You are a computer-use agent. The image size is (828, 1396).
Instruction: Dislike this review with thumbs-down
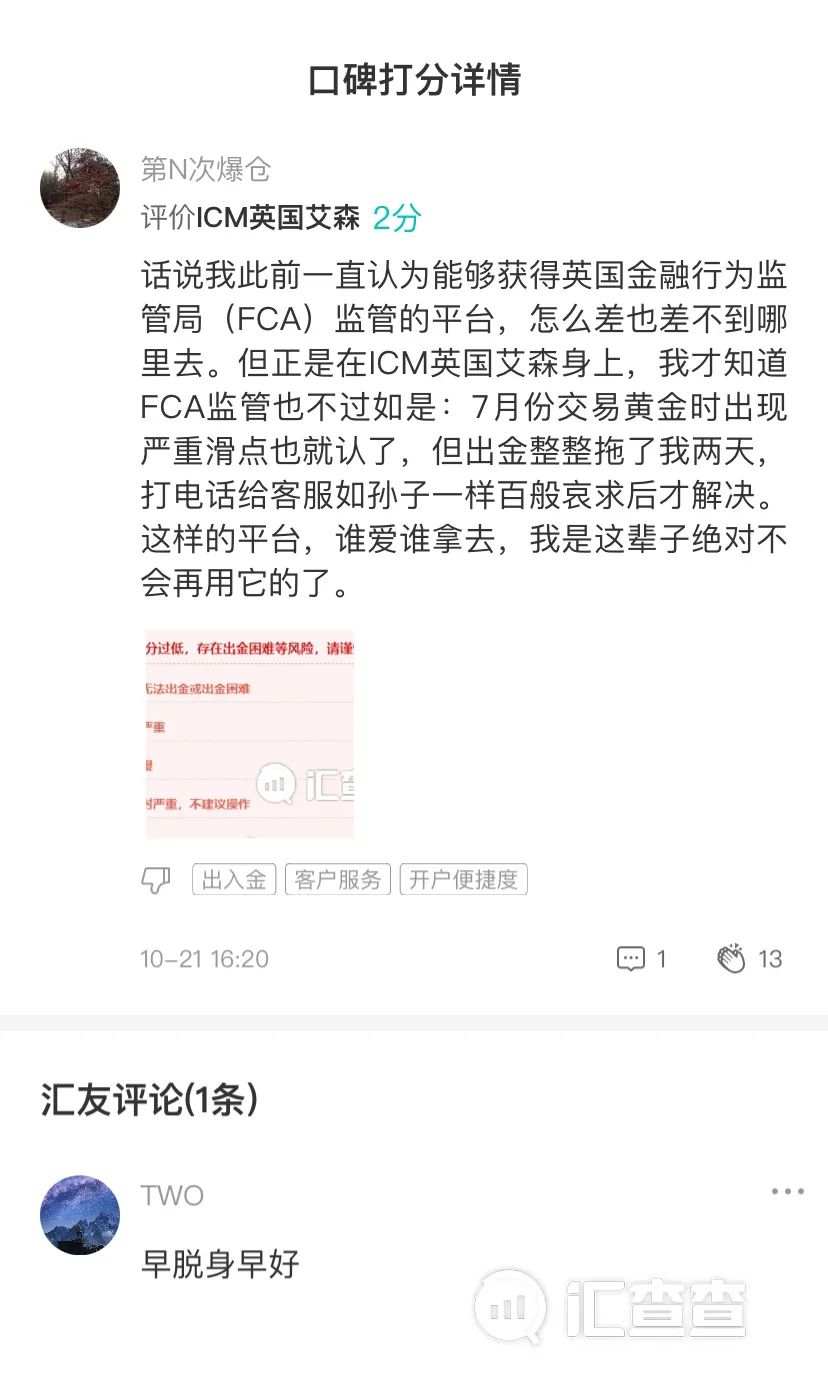pyautogui.click(x=156, y=880)
